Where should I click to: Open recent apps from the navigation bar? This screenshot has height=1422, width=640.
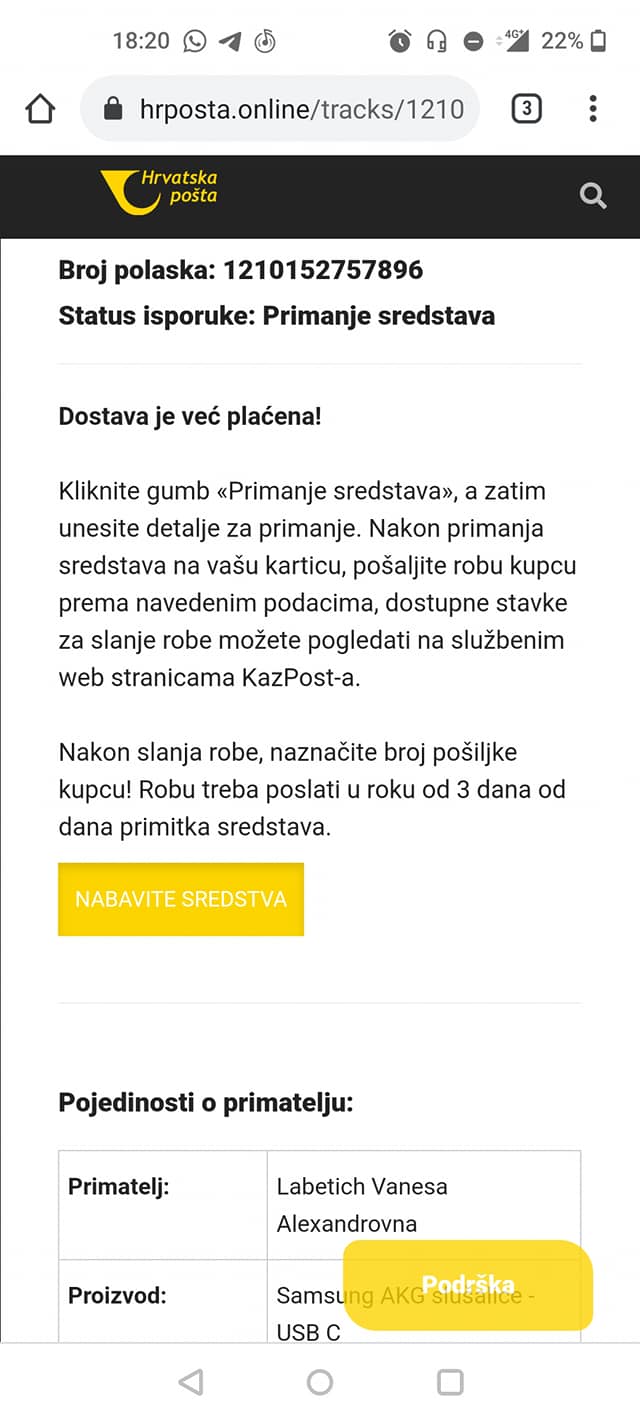(450, 1382)
